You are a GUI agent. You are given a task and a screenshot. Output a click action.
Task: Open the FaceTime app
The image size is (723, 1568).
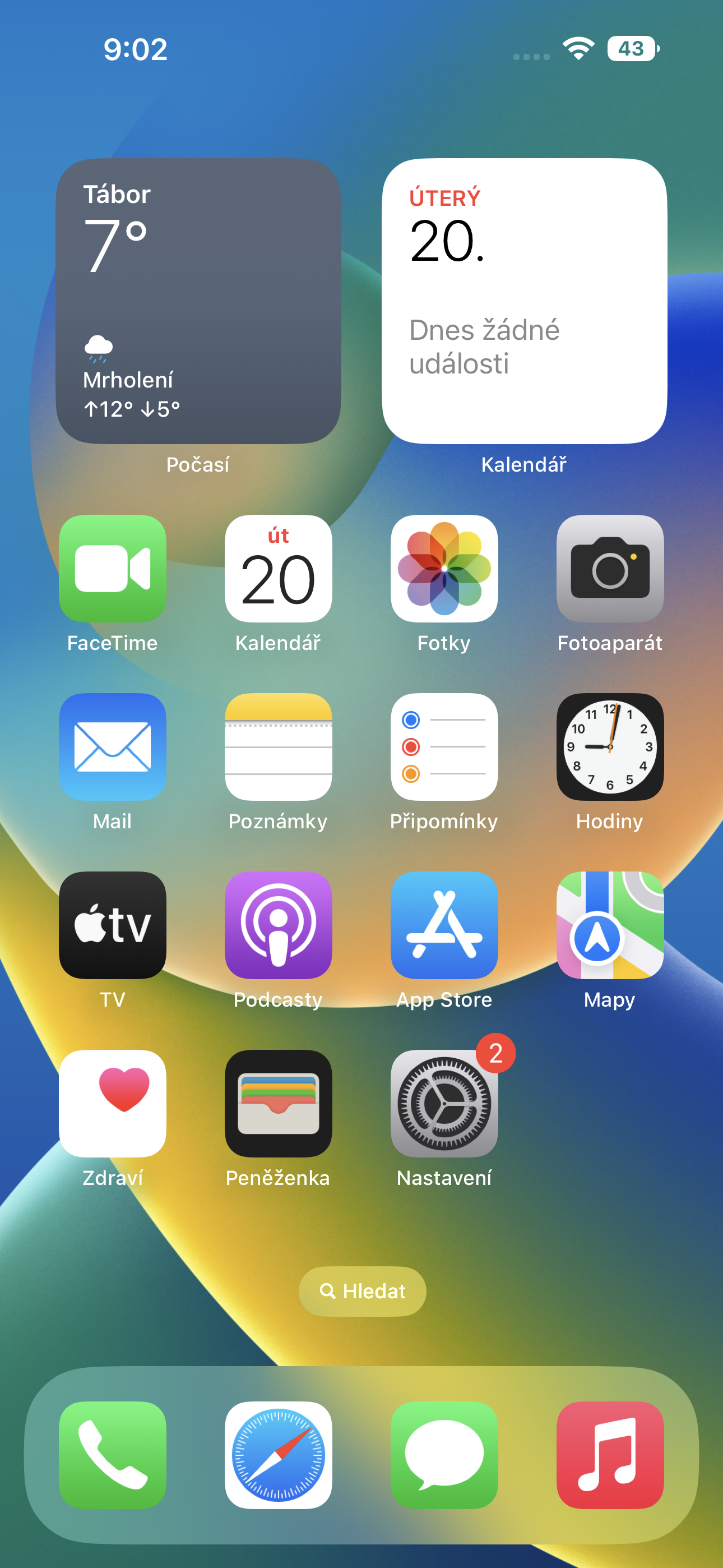coord(113,569)
